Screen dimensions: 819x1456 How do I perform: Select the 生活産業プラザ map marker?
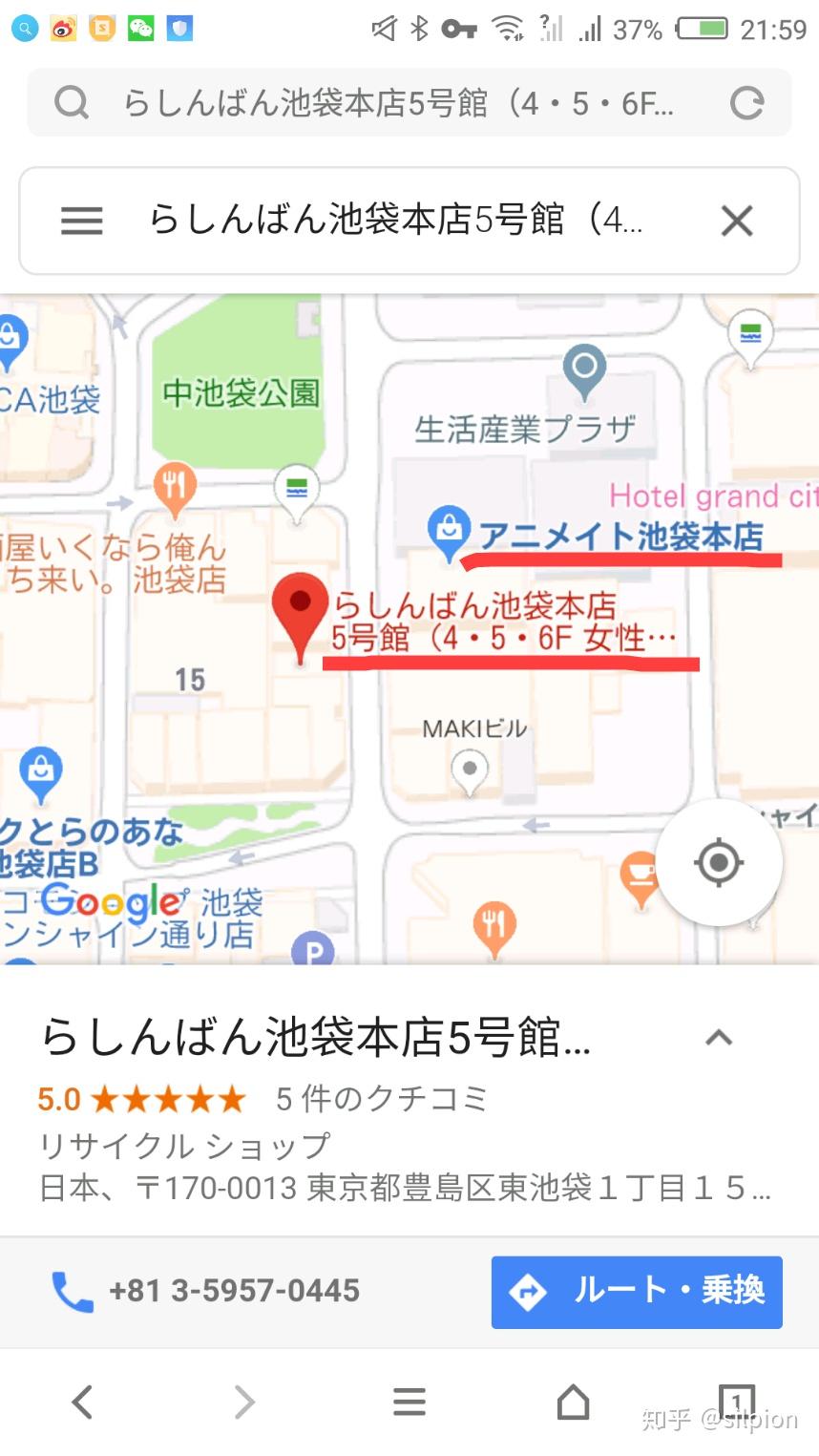(x=585, y=369)
